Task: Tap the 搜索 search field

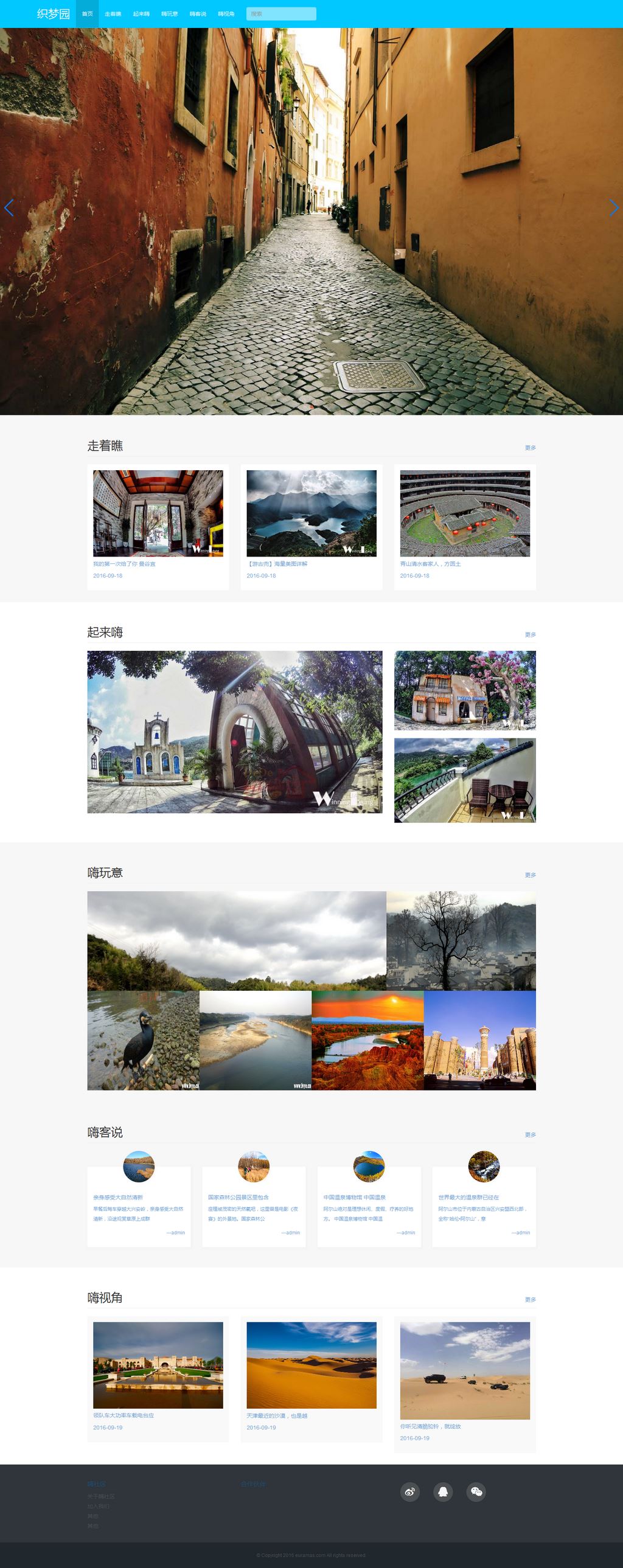Action: click(x=280, y=14)
